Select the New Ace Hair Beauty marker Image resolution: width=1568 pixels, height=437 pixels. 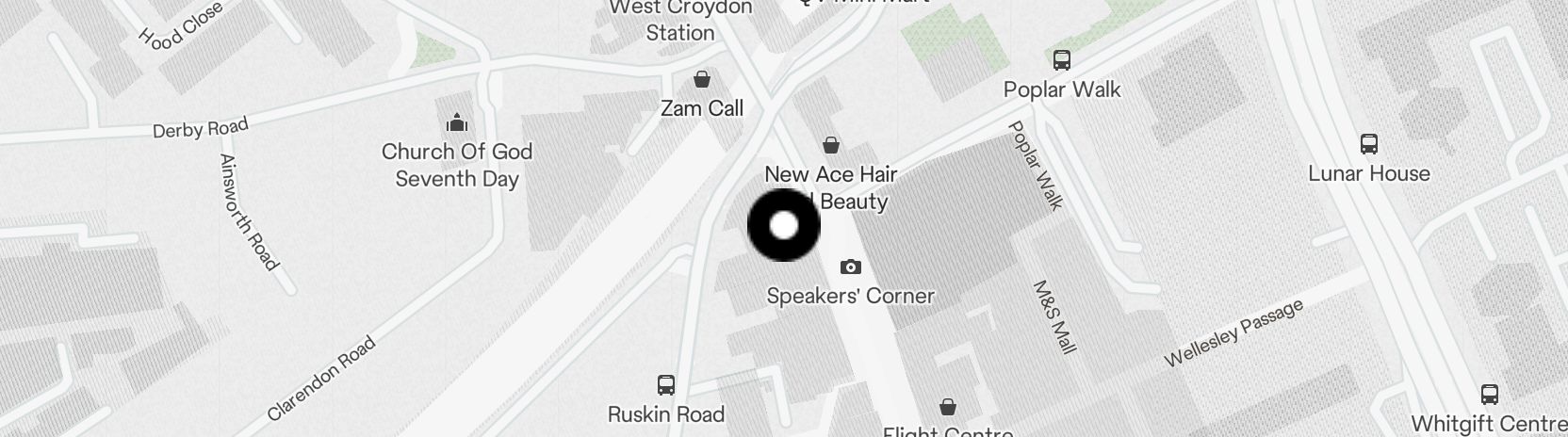pos(831,145)
